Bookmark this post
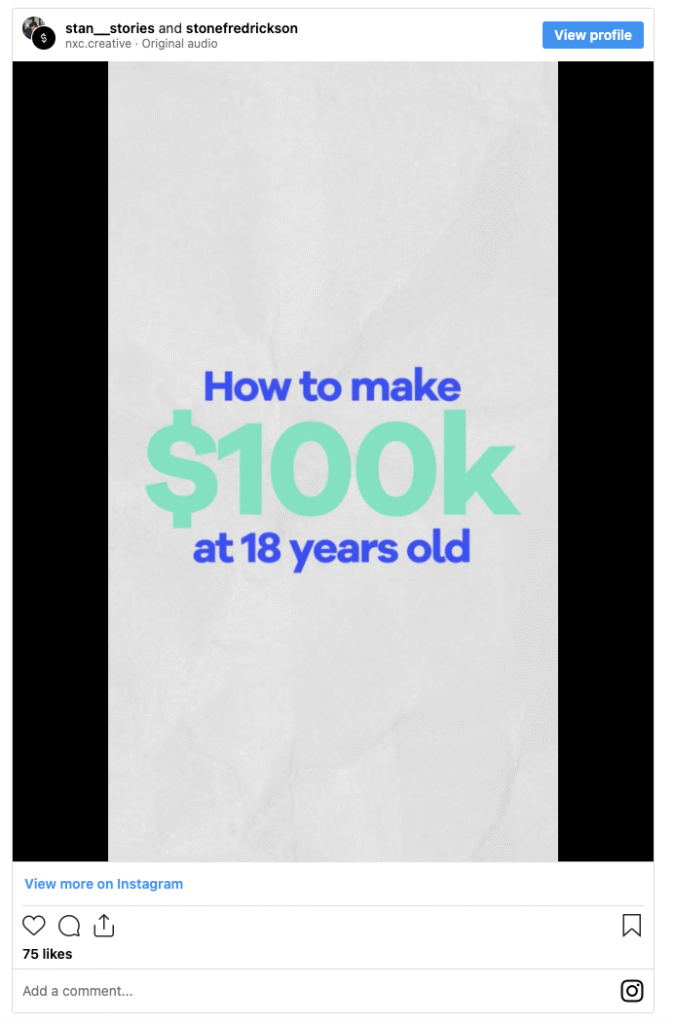 631,925
